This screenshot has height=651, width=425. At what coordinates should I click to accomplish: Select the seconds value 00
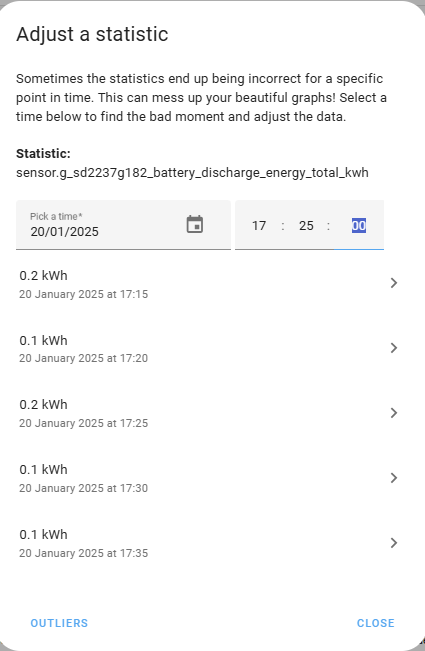[359, 225]
